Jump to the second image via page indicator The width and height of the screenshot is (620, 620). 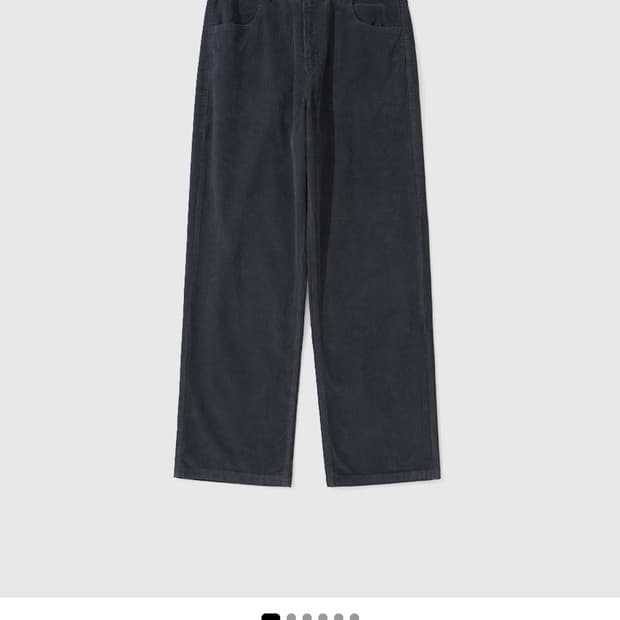pos(291,617)
